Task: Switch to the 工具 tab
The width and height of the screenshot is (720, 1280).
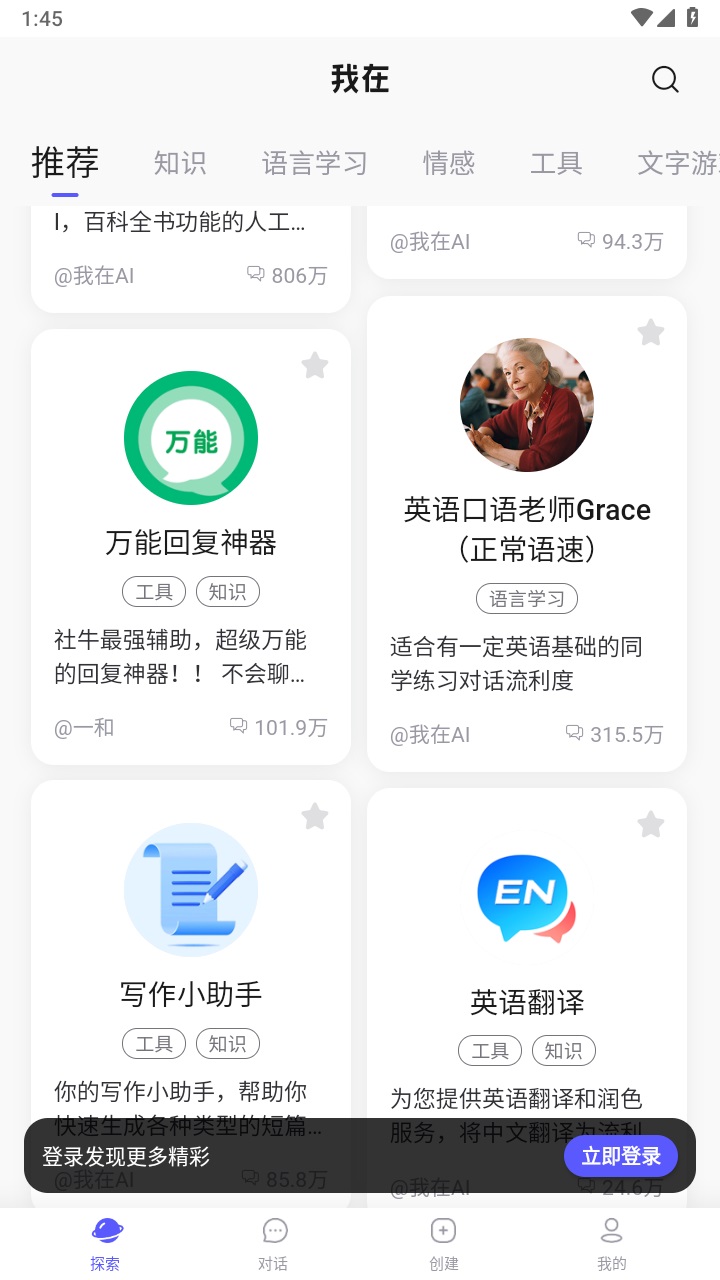Action: click(x=556, y=162)
